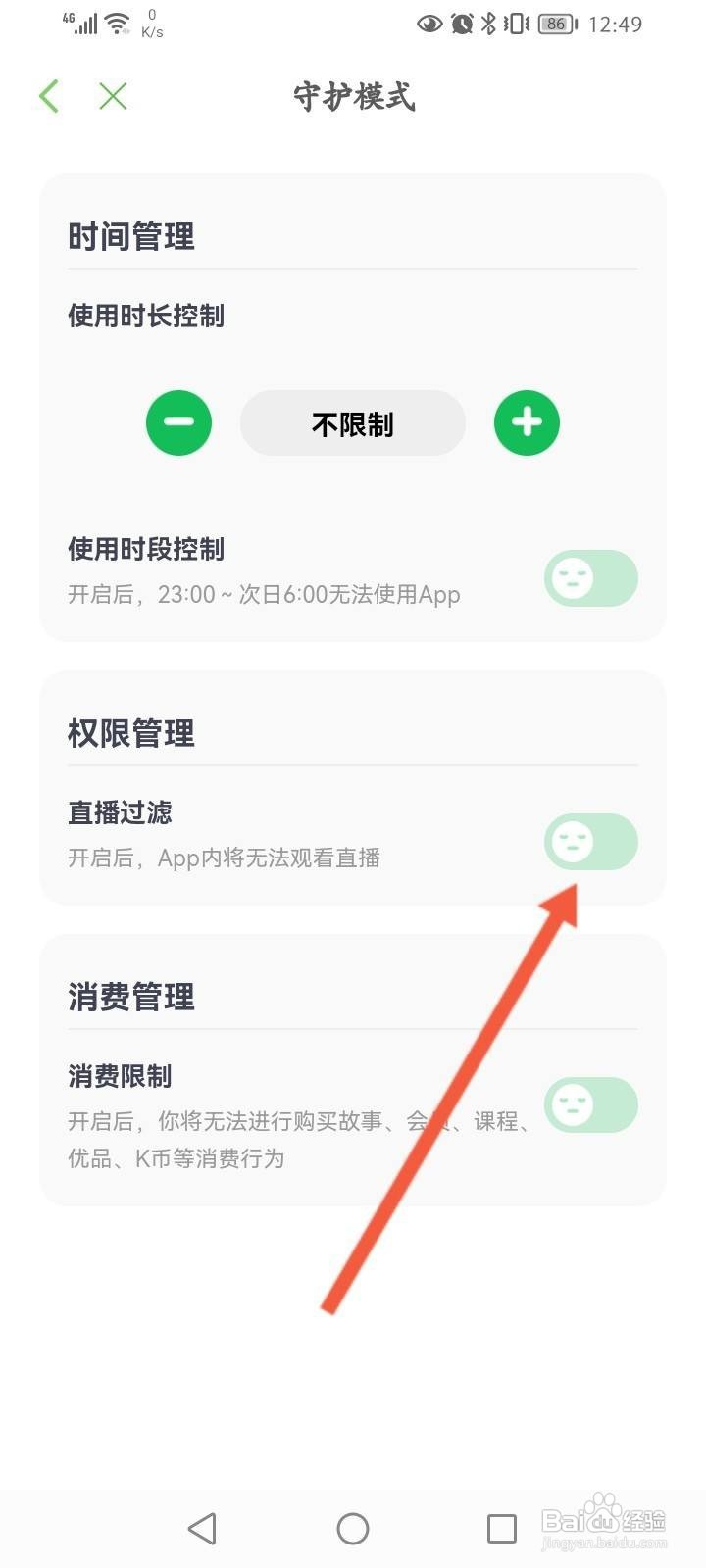Viewport: 706px width, 1568px height.
Task: Tap the plus icon to increase usage time
Action: [x=527, y=422]
